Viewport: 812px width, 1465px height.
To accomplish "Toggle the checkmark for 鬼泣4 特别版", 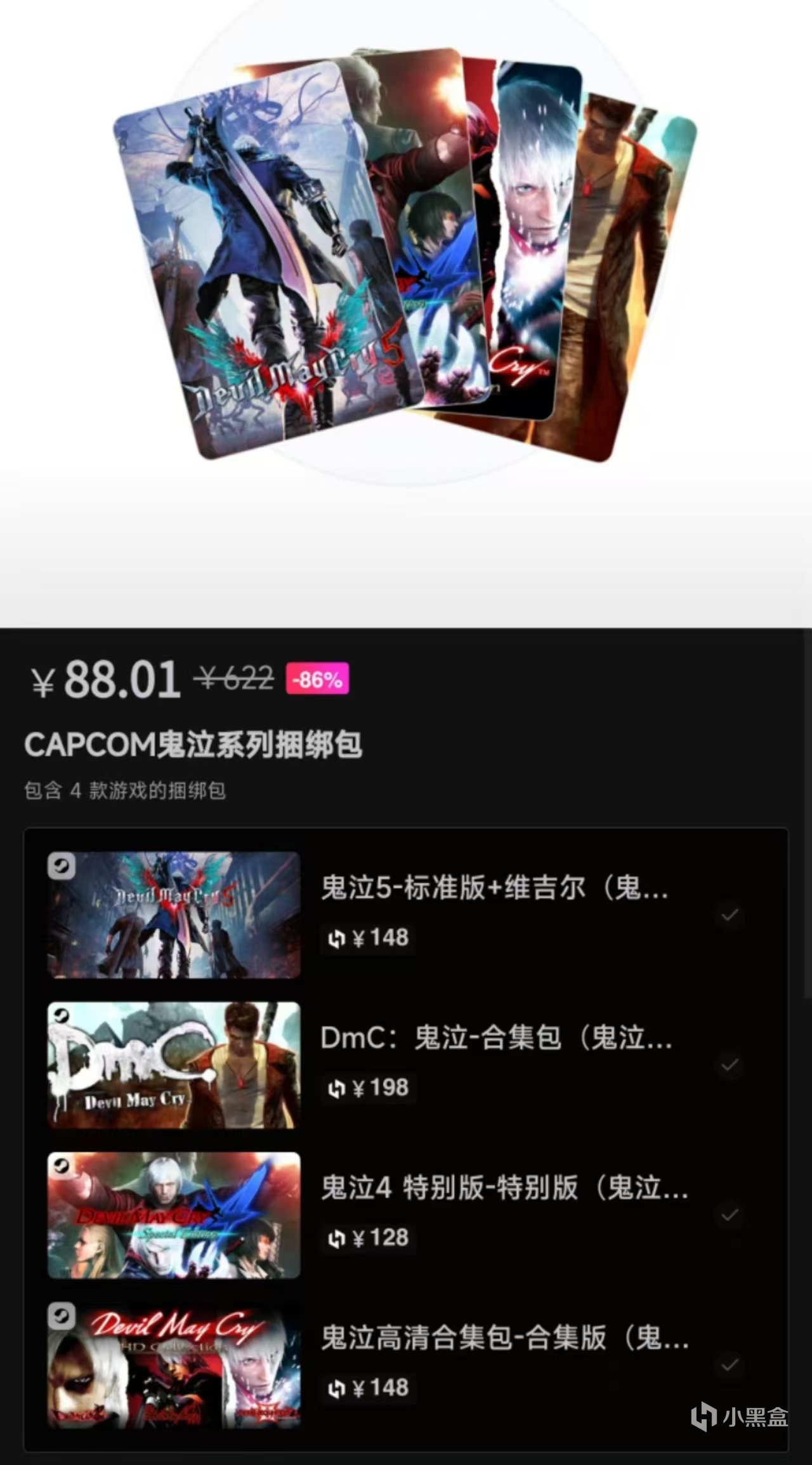I will click(x=730, y=1214).
